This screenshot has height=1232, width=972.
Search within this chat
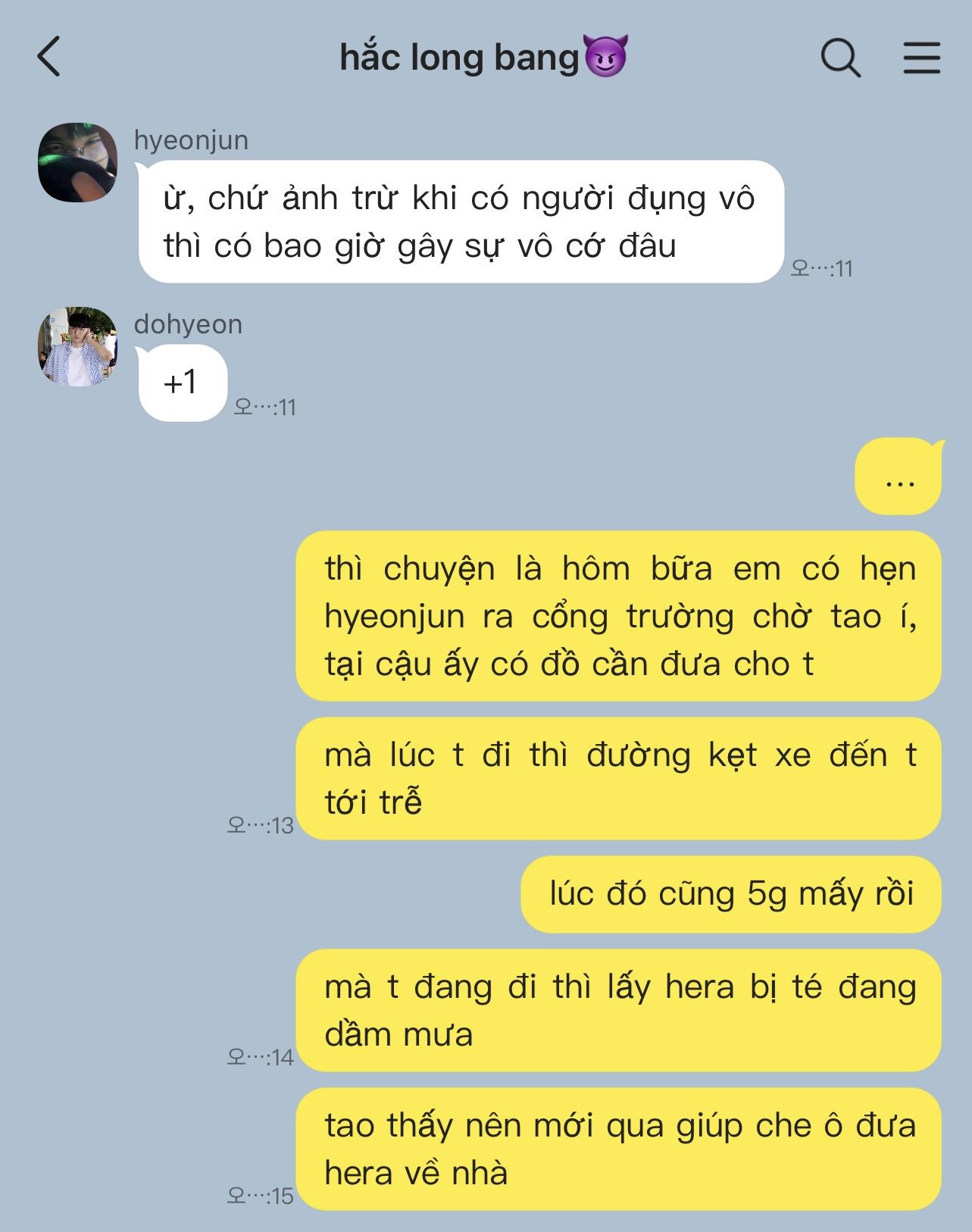click(840, 58)
